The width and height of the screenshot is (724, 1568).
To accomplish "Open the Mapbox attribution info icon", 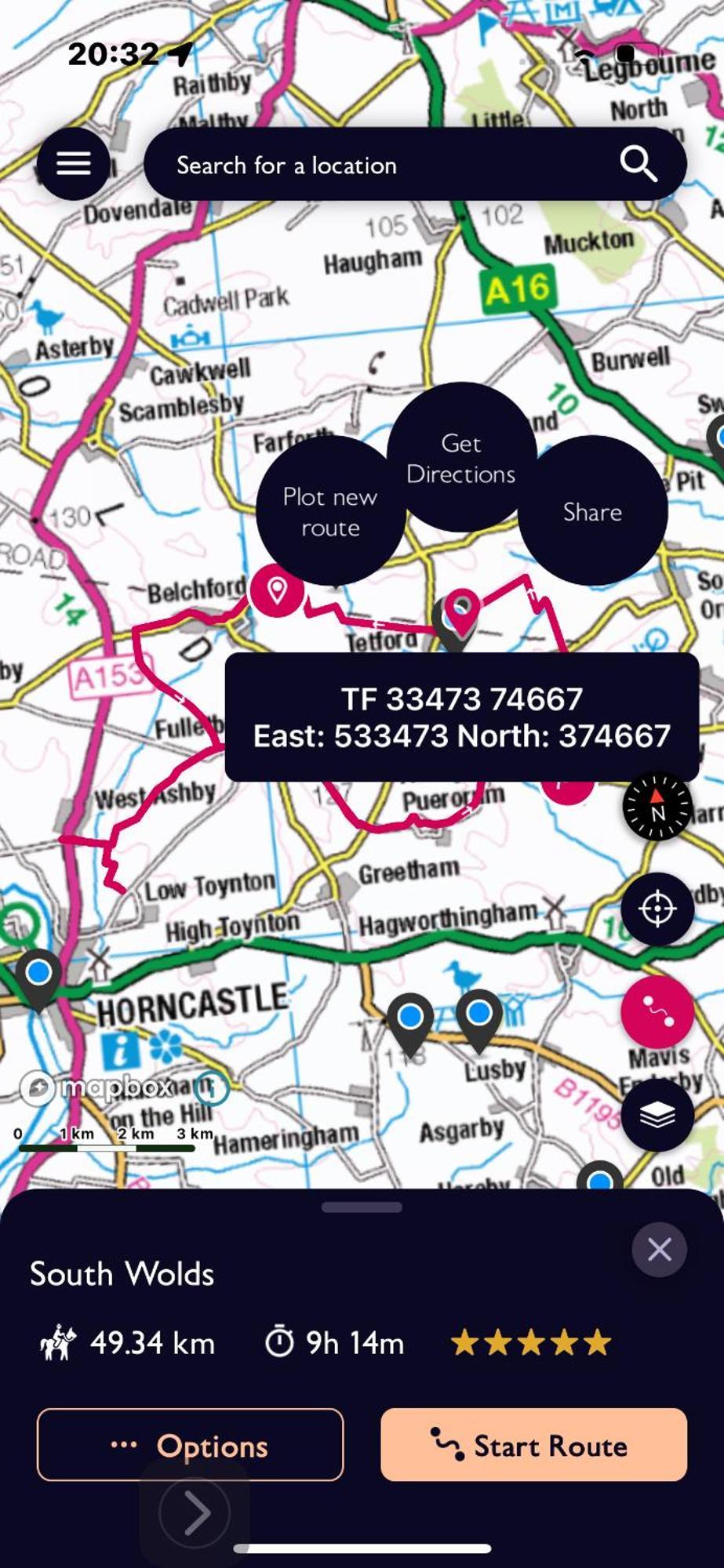I will (212, 1087).
